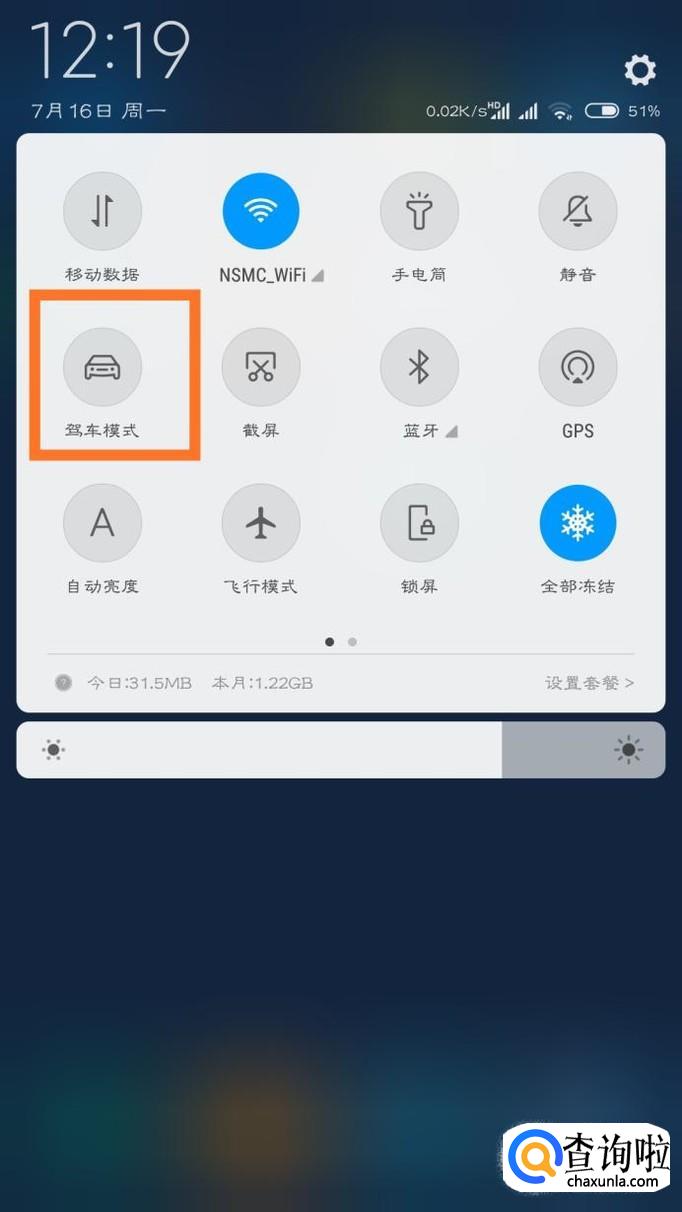Take a screenshot with 截屏
Viewport: 682px width, 1212px height.
pos(261,367)
